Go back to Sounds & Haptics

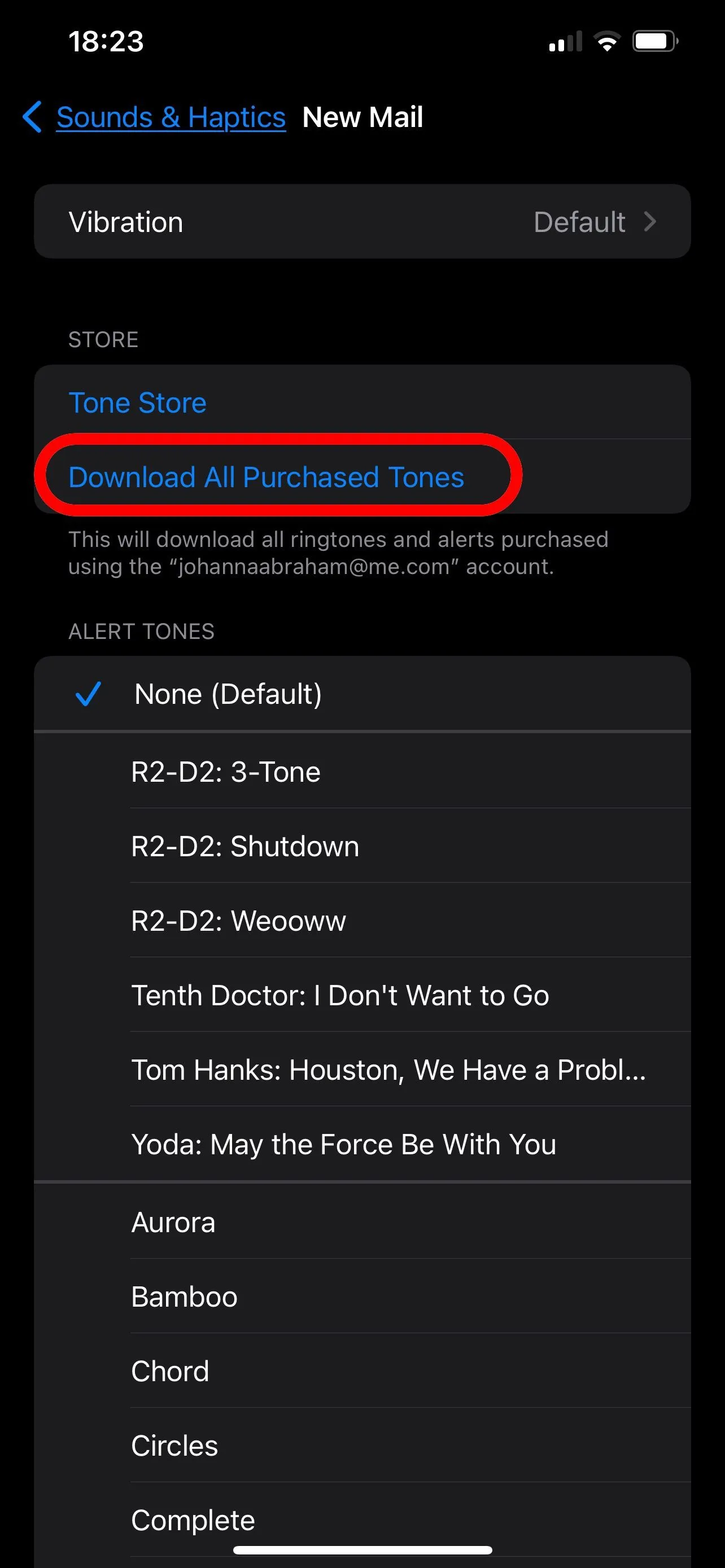(x=155, y=117)
